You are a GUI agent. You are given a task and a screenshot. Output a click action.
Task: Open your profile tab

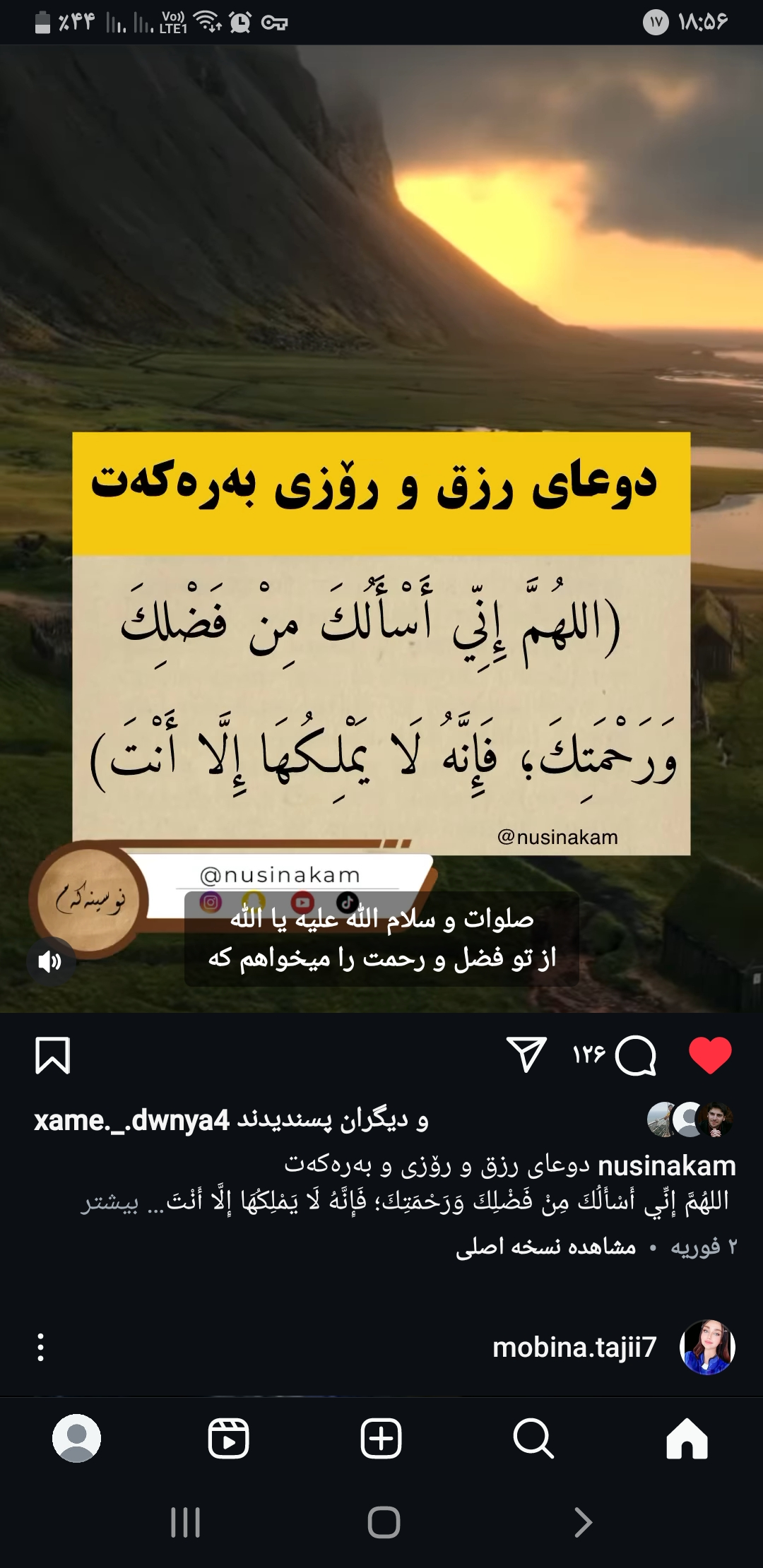76,1439
